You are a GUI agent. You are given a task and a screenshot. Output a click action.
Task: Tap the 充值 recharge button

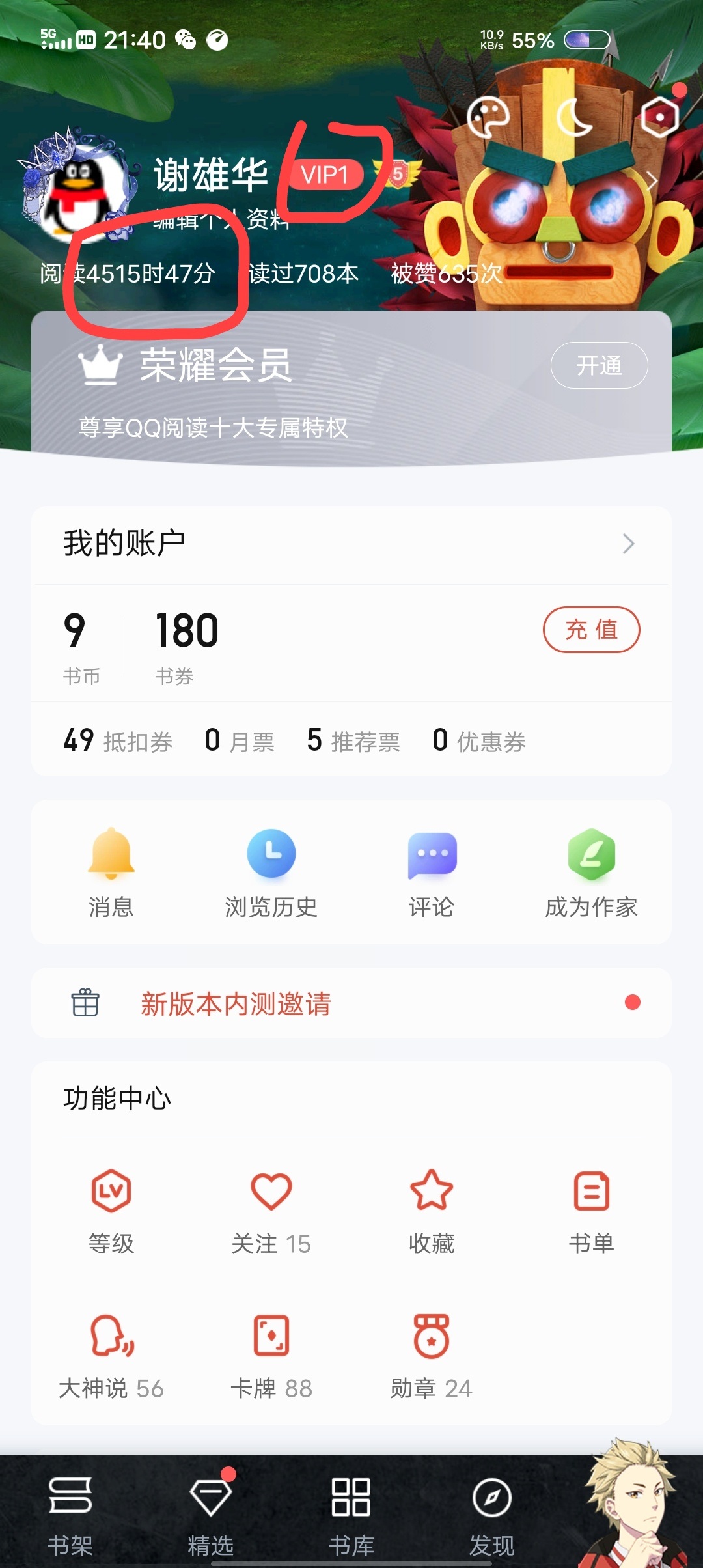tap(591, 630)
